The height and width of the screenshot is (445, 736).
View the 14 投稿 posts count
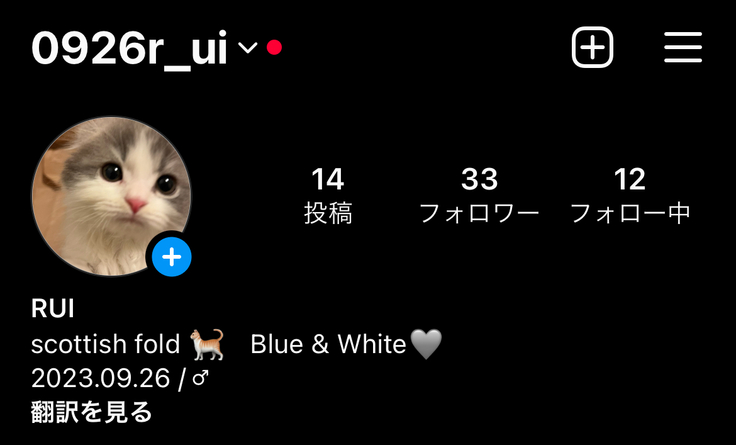coord(328,195)
